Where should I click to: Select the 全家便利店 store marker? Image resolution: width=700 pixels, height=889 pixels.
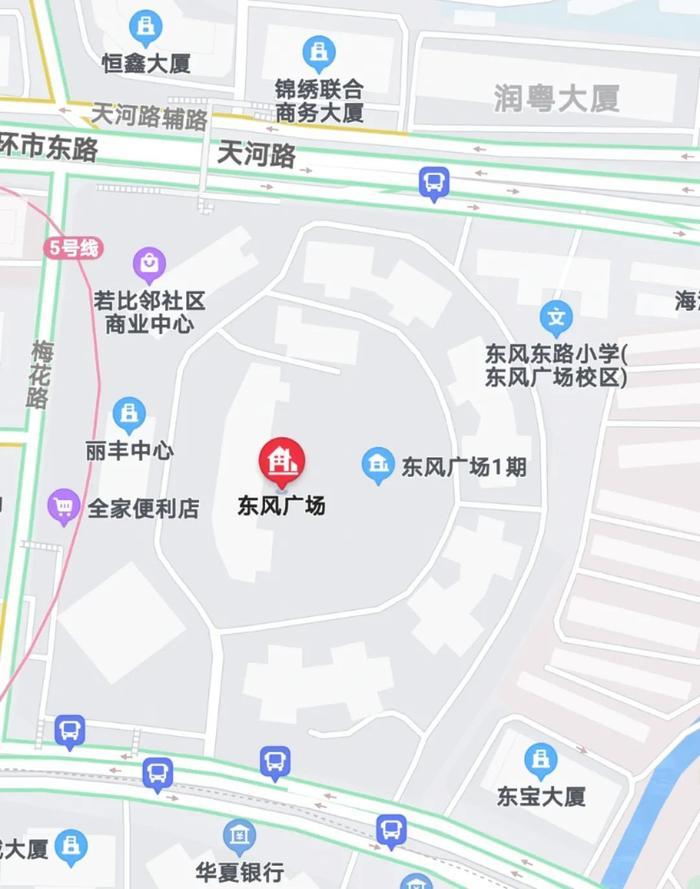coord(64,507)
